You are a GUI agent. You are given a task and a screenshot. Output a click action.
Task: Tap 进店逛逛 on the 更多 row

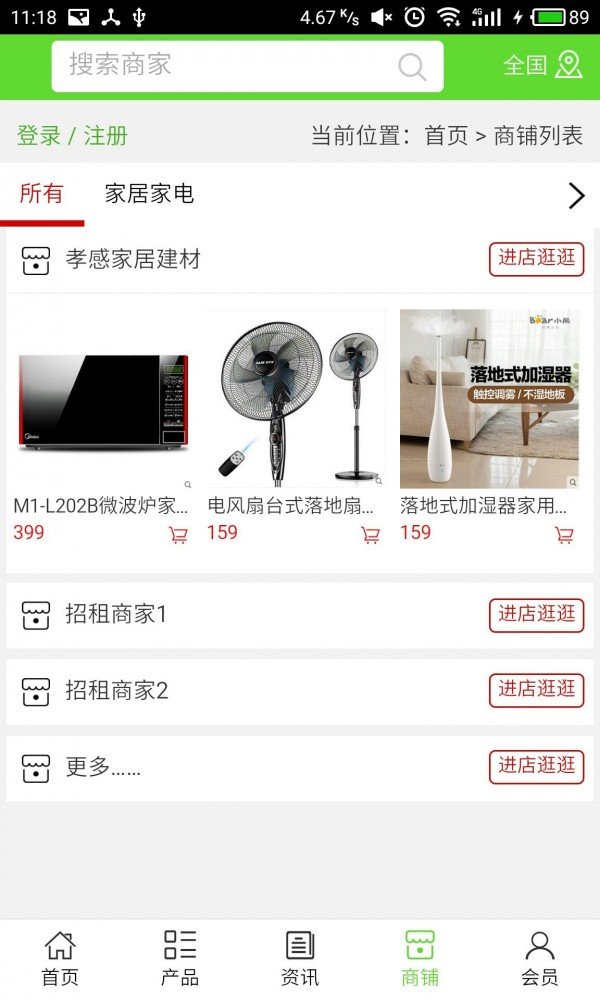point(536,767)
